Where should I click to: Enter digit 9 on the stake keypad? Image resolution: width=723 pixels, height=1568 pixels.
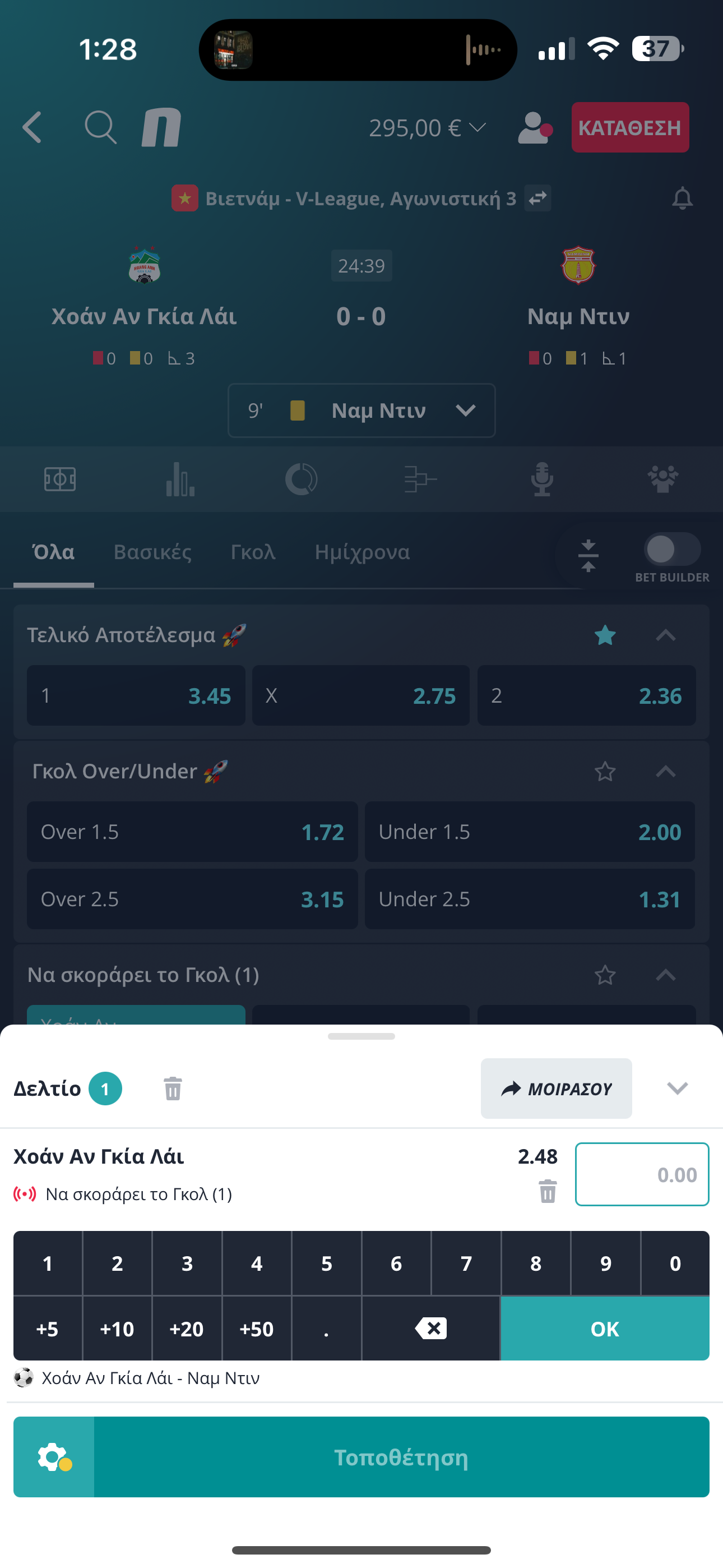point(605,1263)
